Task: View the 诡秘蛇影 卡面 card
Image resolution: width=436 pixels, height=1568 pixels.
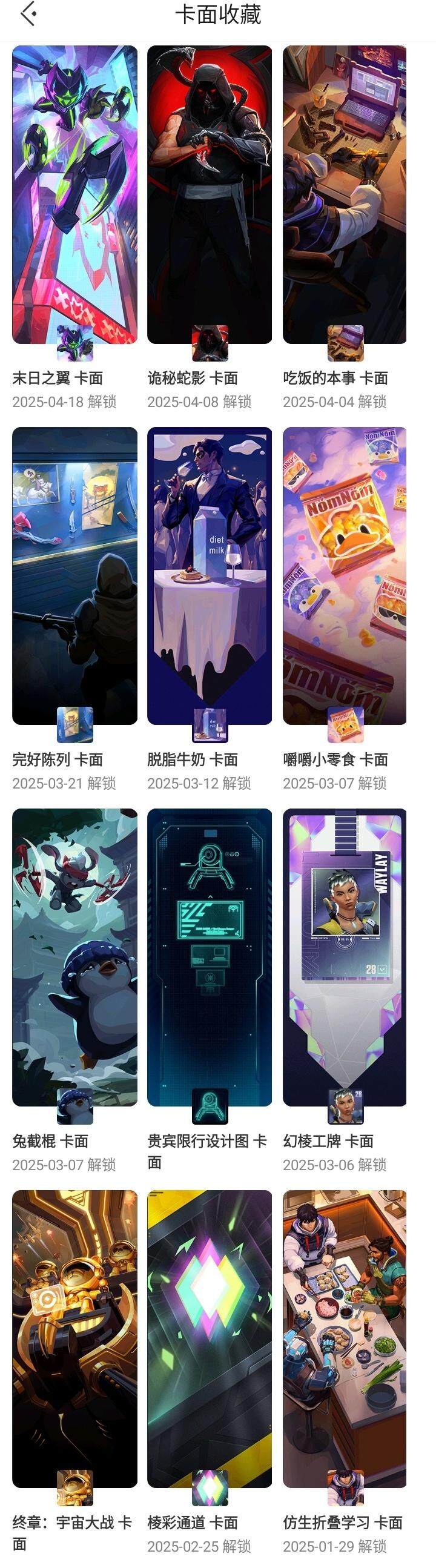Action: point(210,195)
